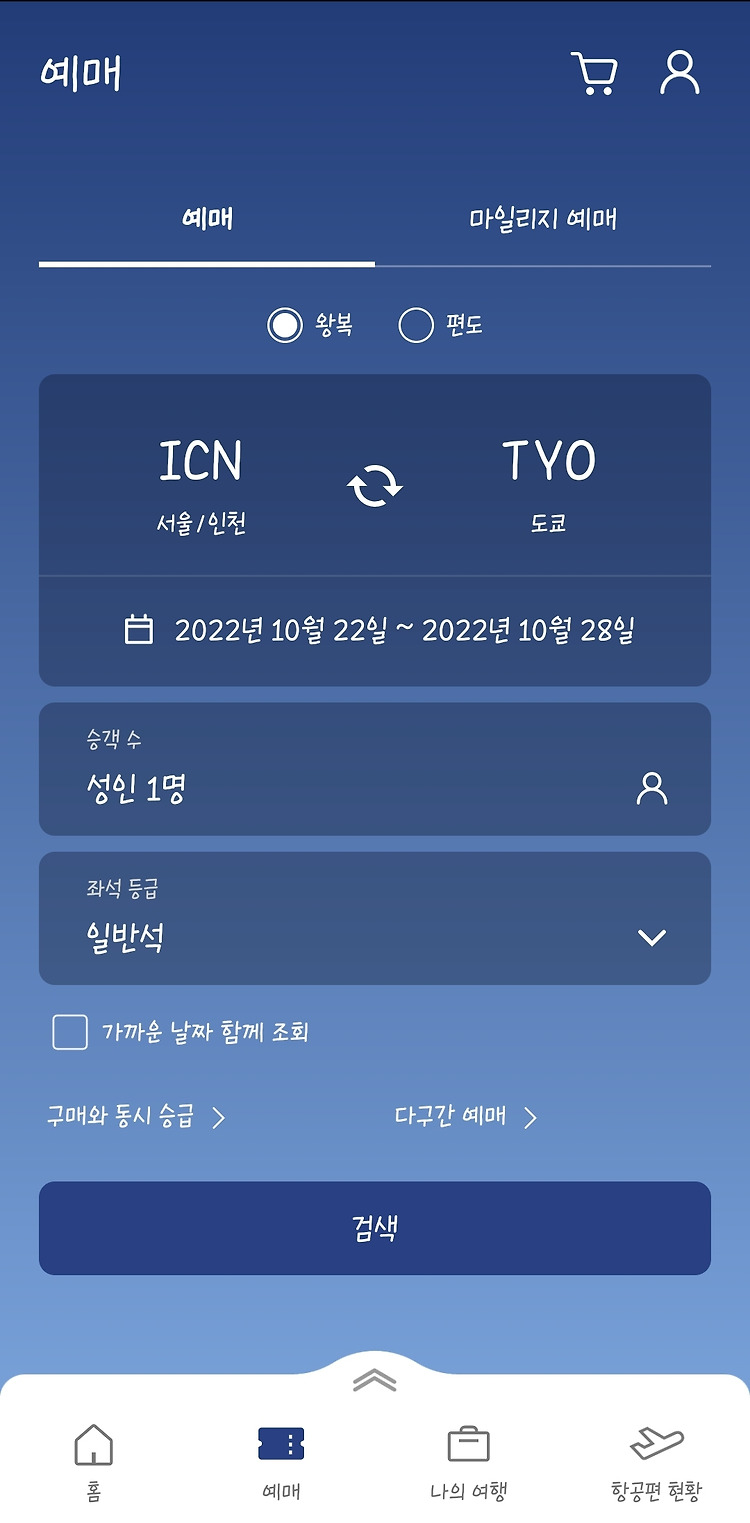The width and height of the screenshot is (750, 1523).
Task: Select the 왕복 round-trip option
Action: point(310,325)
